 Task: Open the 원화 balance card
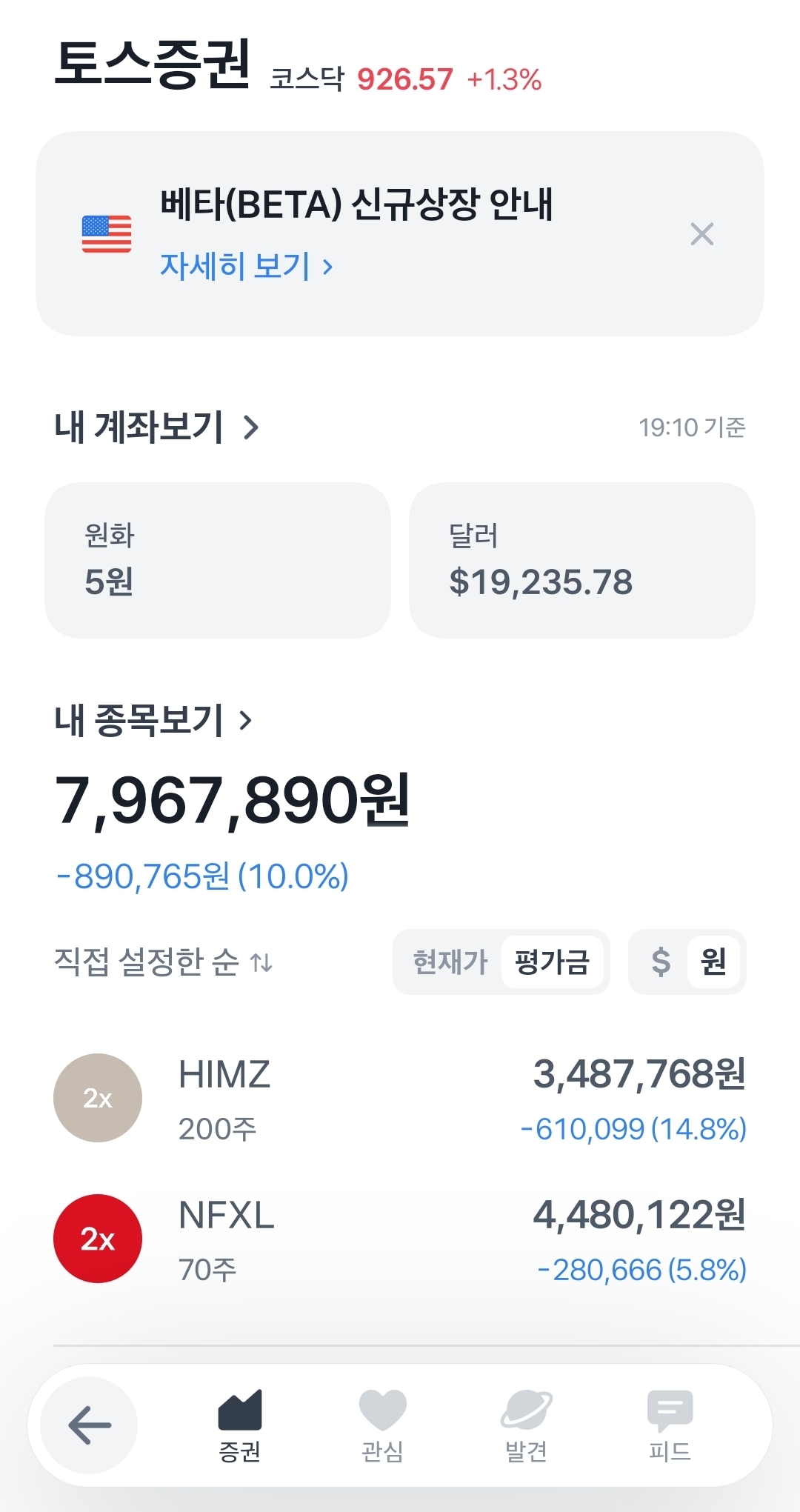coord(218,560)
